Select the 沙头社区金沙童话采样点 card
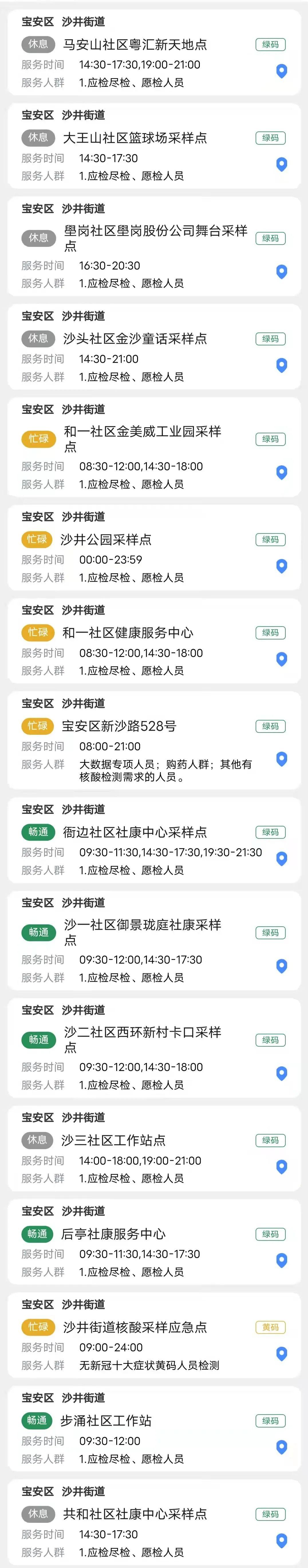Viewport: 308px width, 1568px height. 135,338
